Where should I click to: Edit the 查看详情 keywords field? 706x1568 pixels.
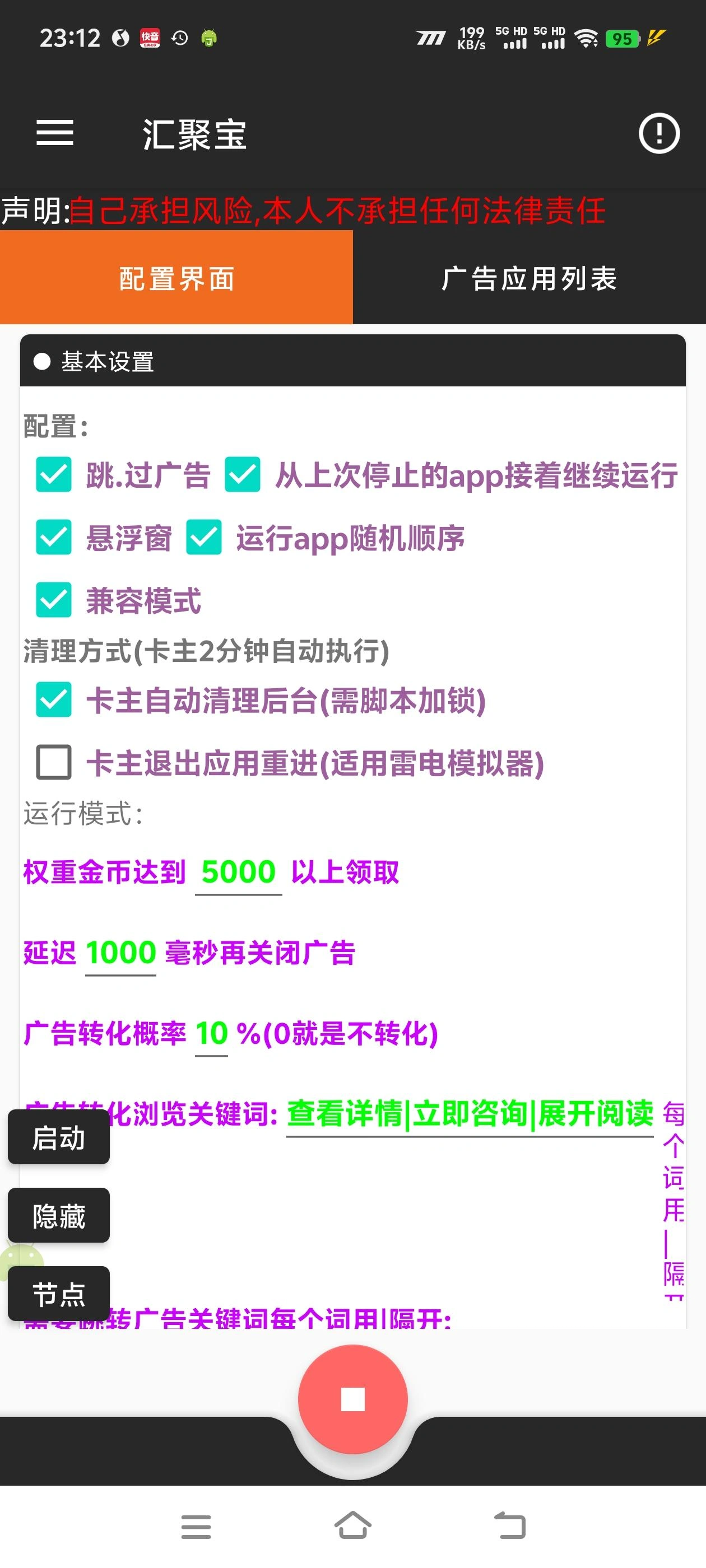pyautogui.click(x=469, y=1114)
